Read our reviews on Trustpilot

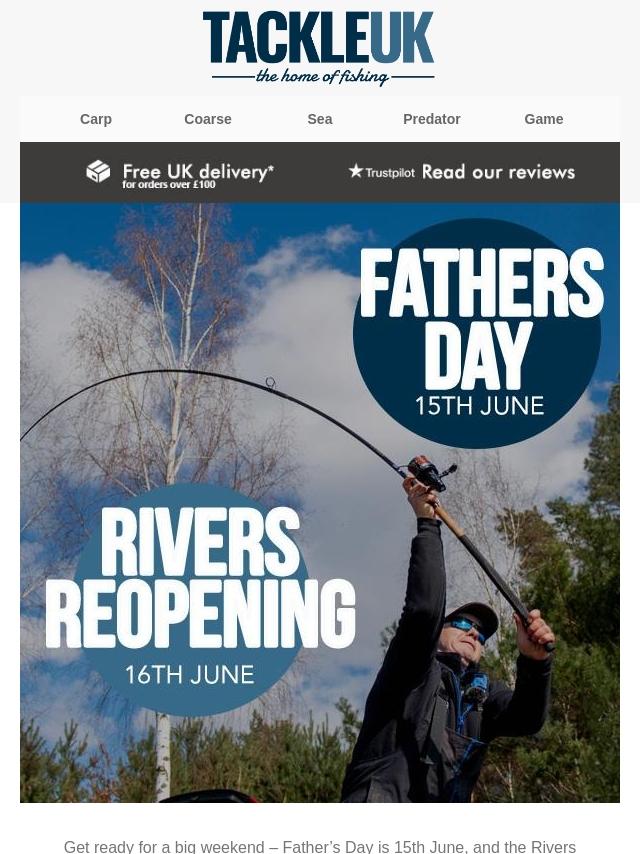(462, 173)
